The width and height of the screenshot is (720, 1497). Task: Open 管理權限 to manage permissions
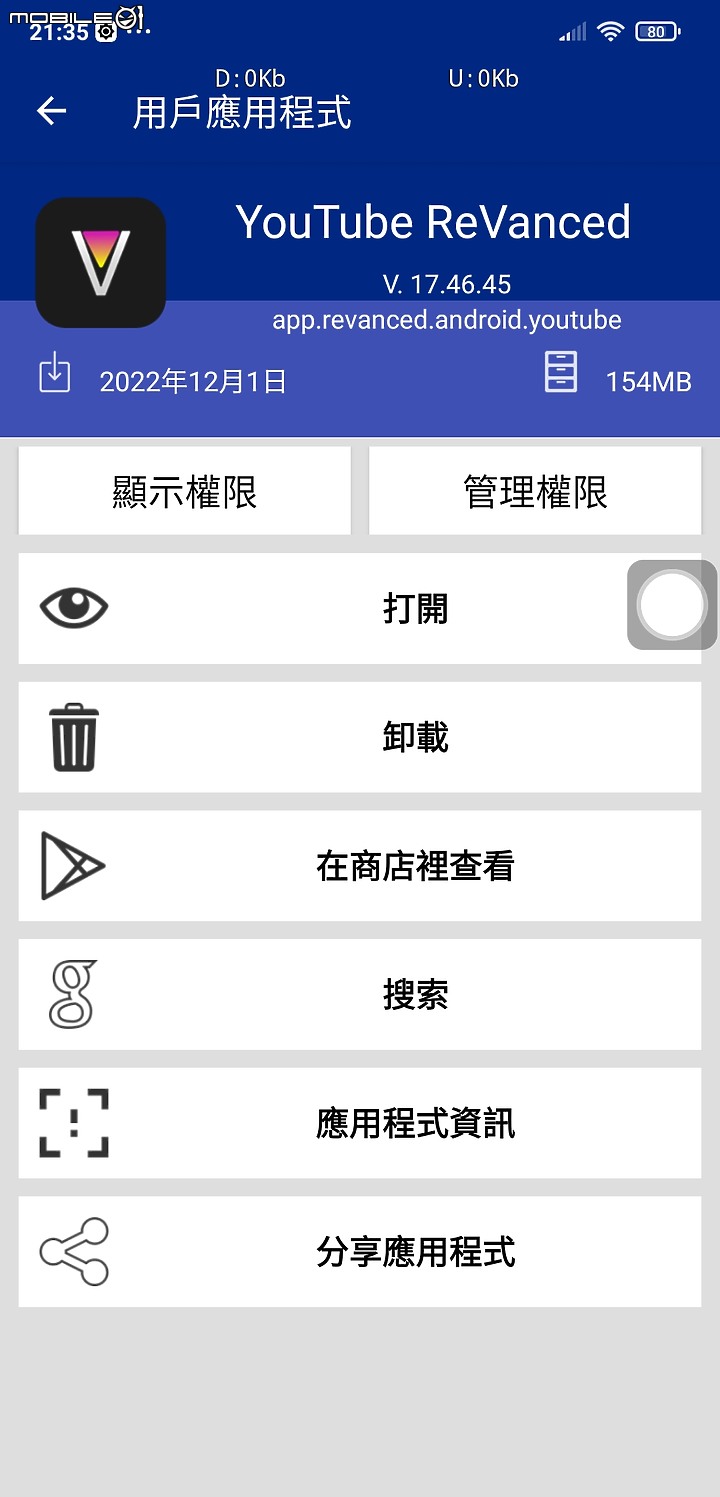pyautogui.click(x=535, y=491)
